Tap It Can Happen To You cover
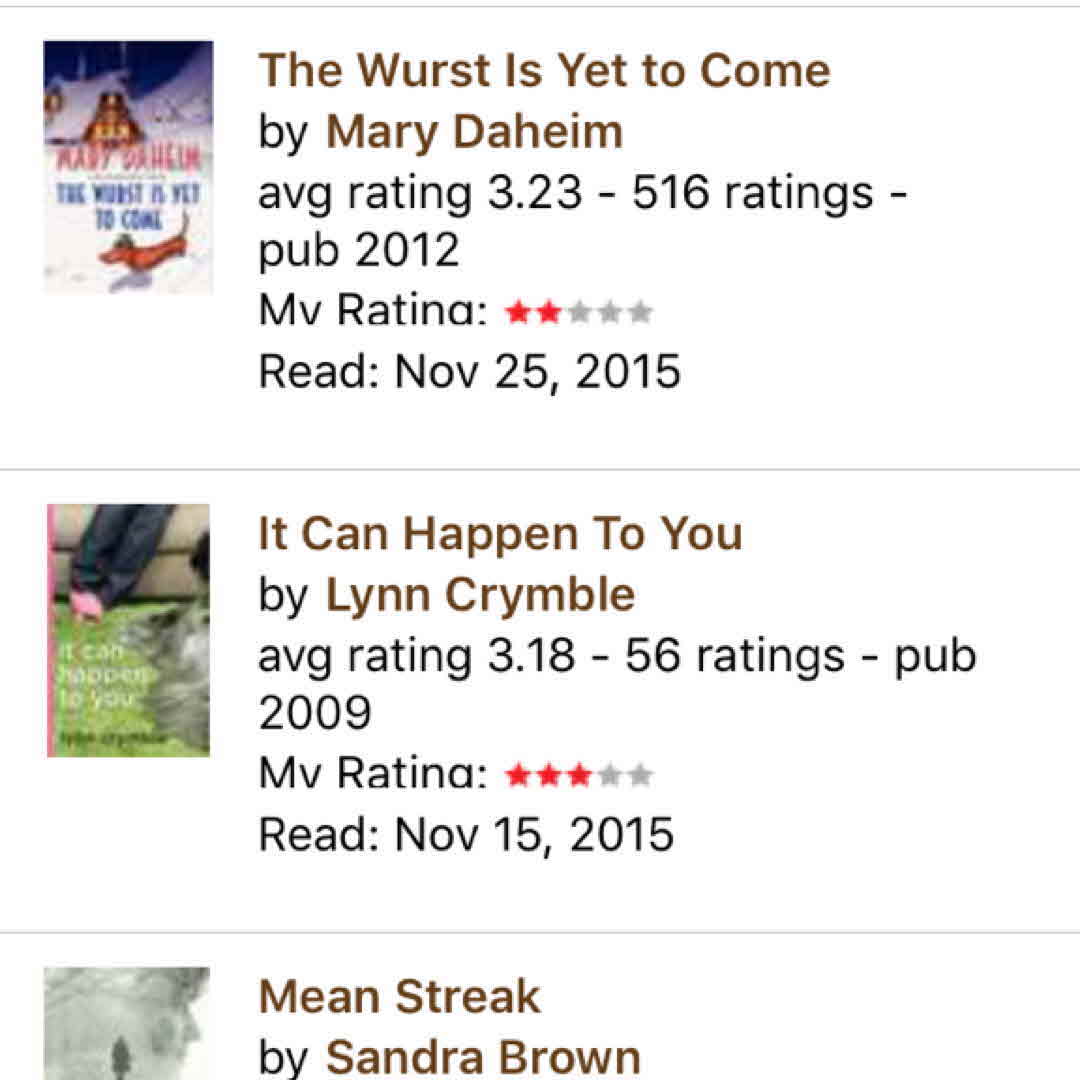Viewport: 1080px width, 1080px height. click(x=128, y=630)
